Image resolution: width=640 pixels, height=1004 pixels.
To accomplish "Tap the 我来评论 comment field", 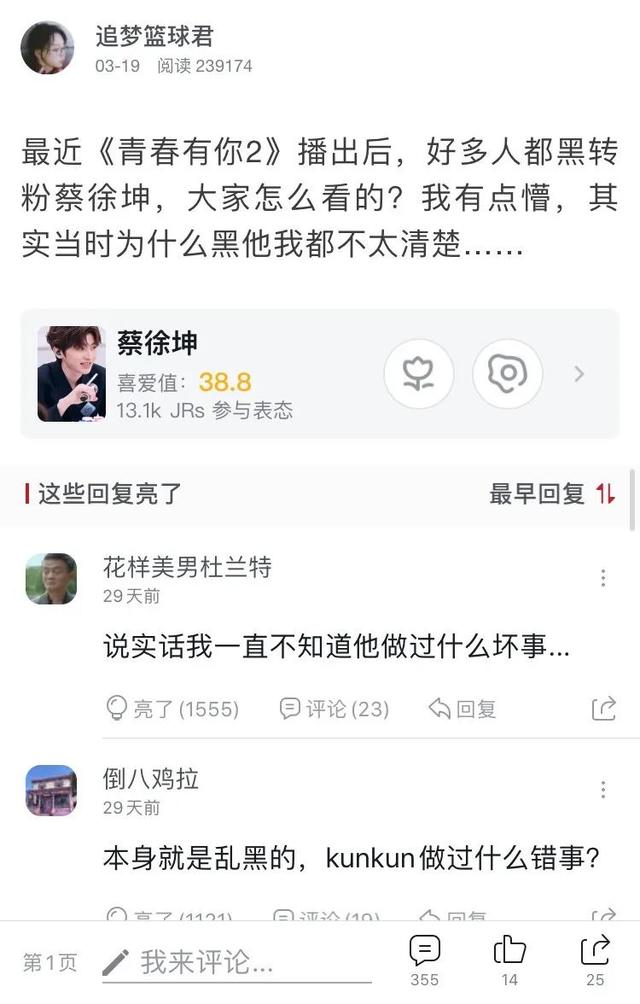I will (238, 962).
